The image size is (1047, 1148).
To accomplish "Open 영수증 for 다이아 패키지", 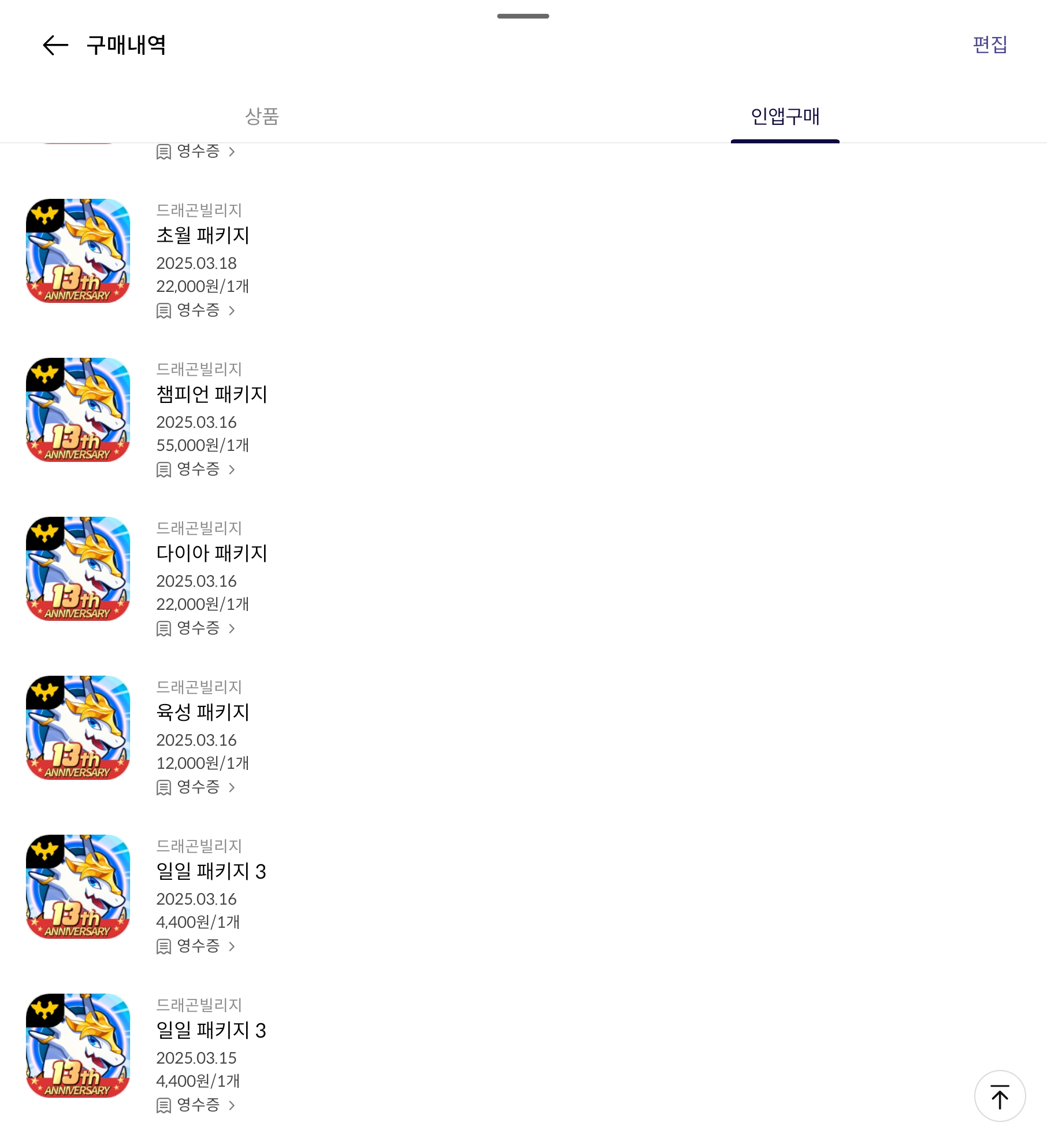I will tap(196, 628).
